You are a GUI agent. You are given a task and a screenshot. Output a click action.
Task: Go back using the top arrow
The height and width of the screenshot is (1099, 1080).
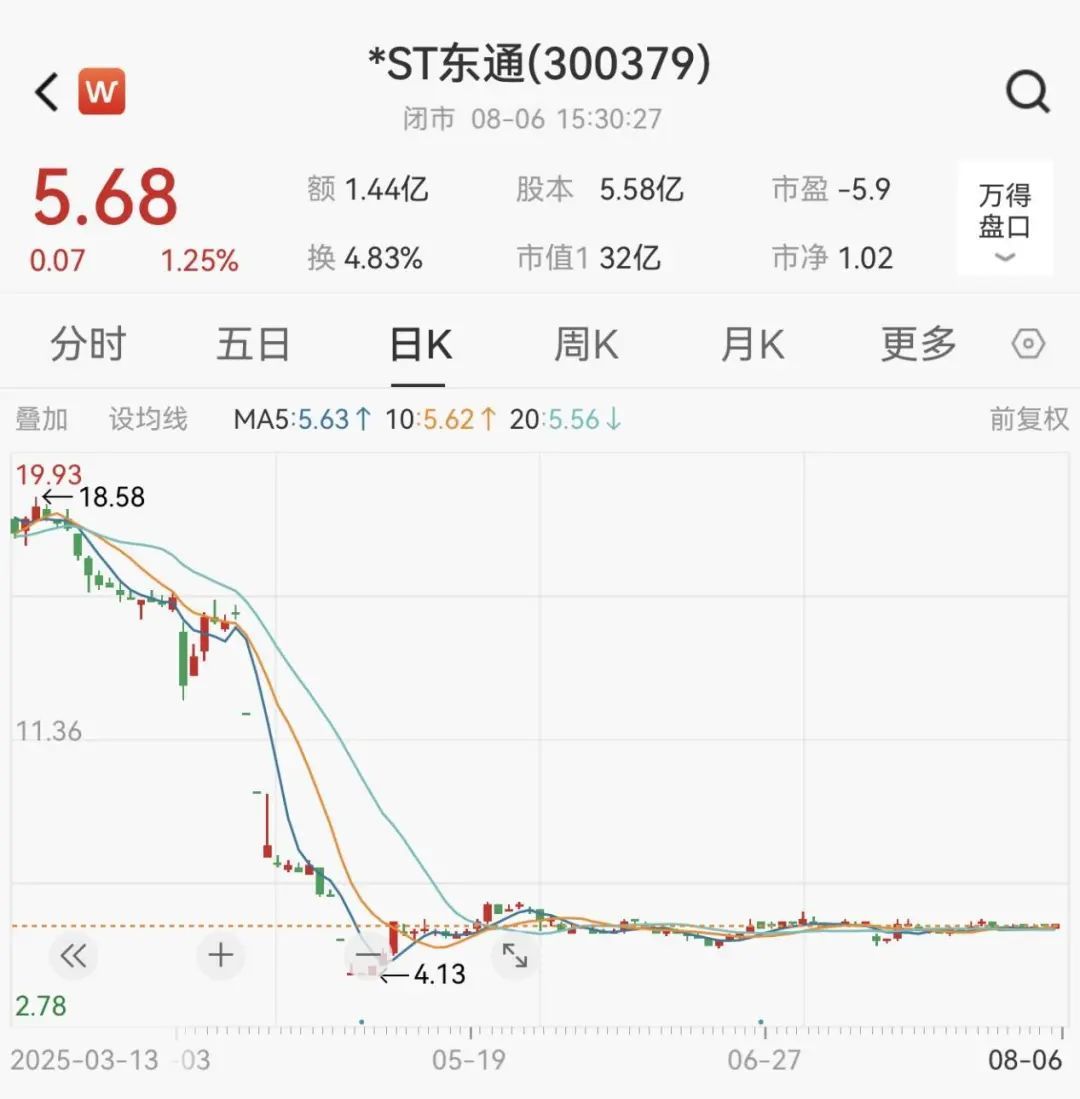(47, 92)
